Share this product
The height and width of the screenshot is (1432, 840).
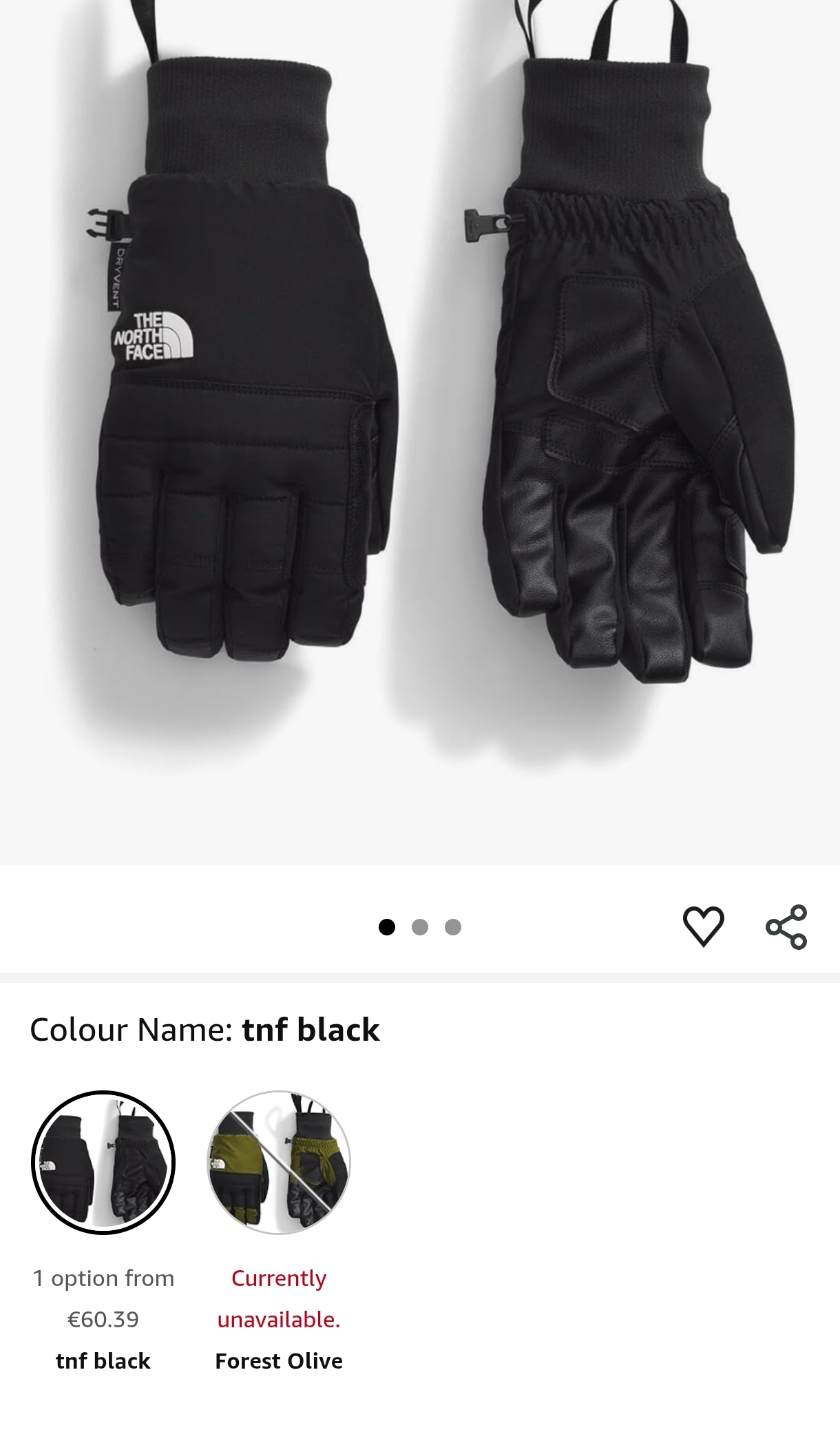click(x=786, y=927)
